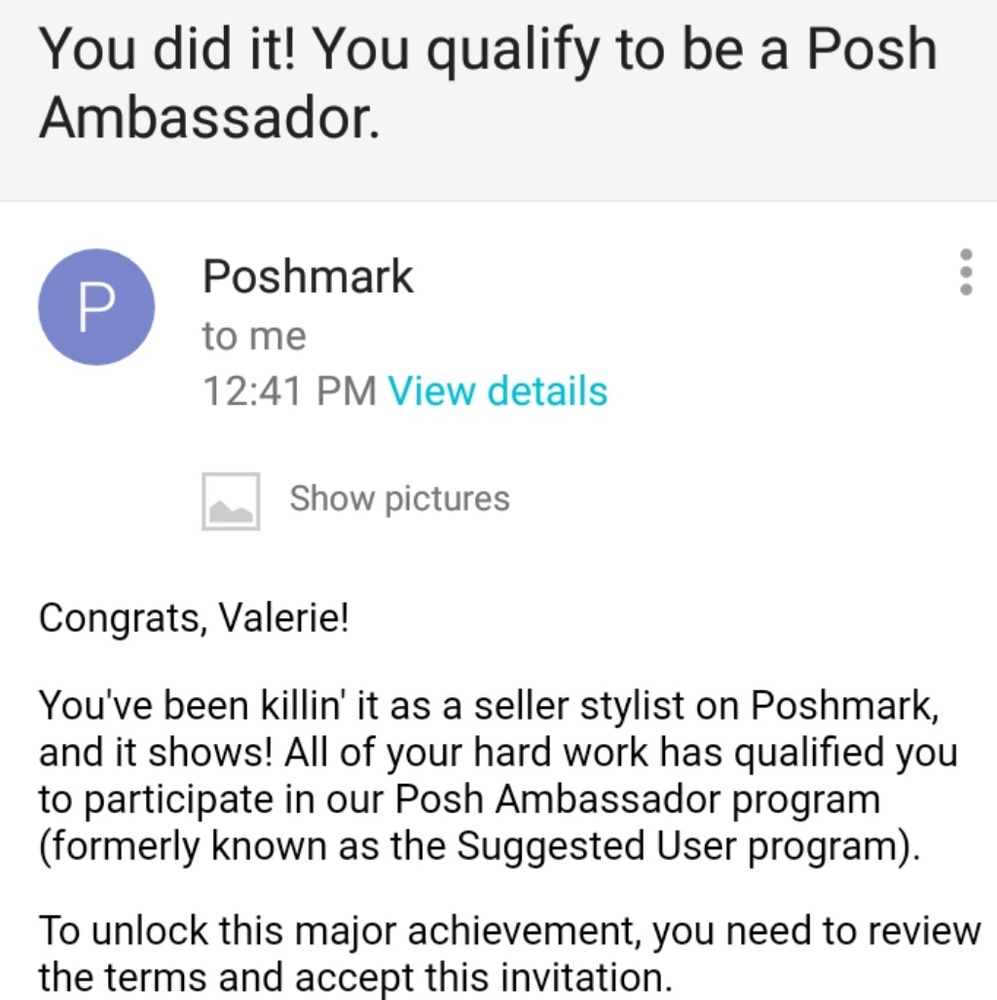This screenshot has width=997, height=1000.
Task: Select the 12:41 PM timestamp
Action: [x=289, y=390]
